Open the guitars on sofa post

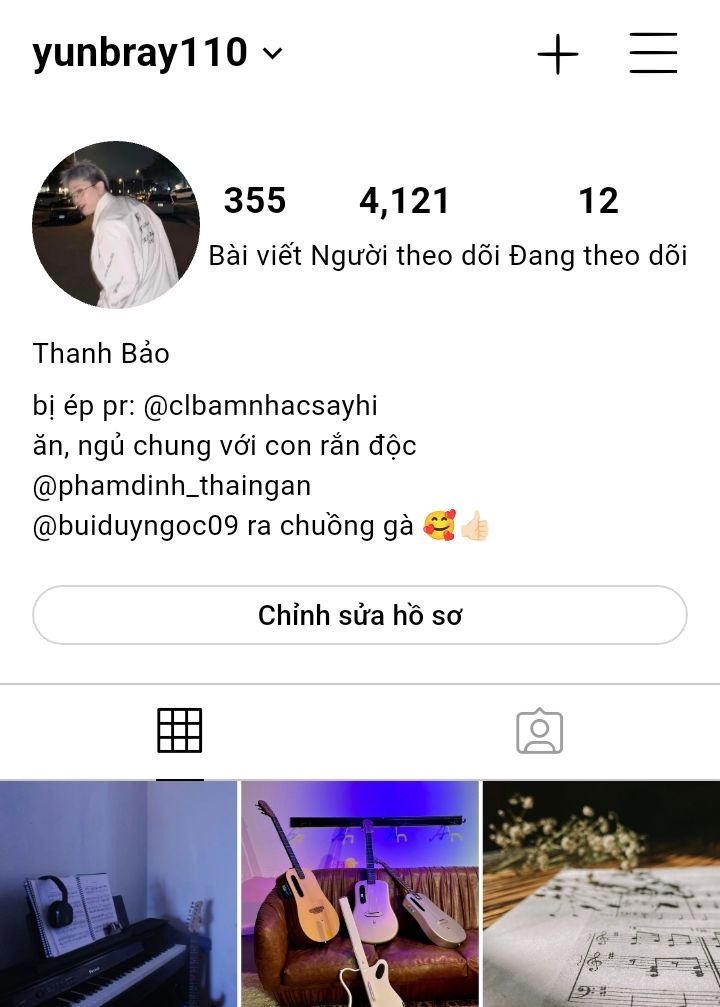[x=360, y=894]
